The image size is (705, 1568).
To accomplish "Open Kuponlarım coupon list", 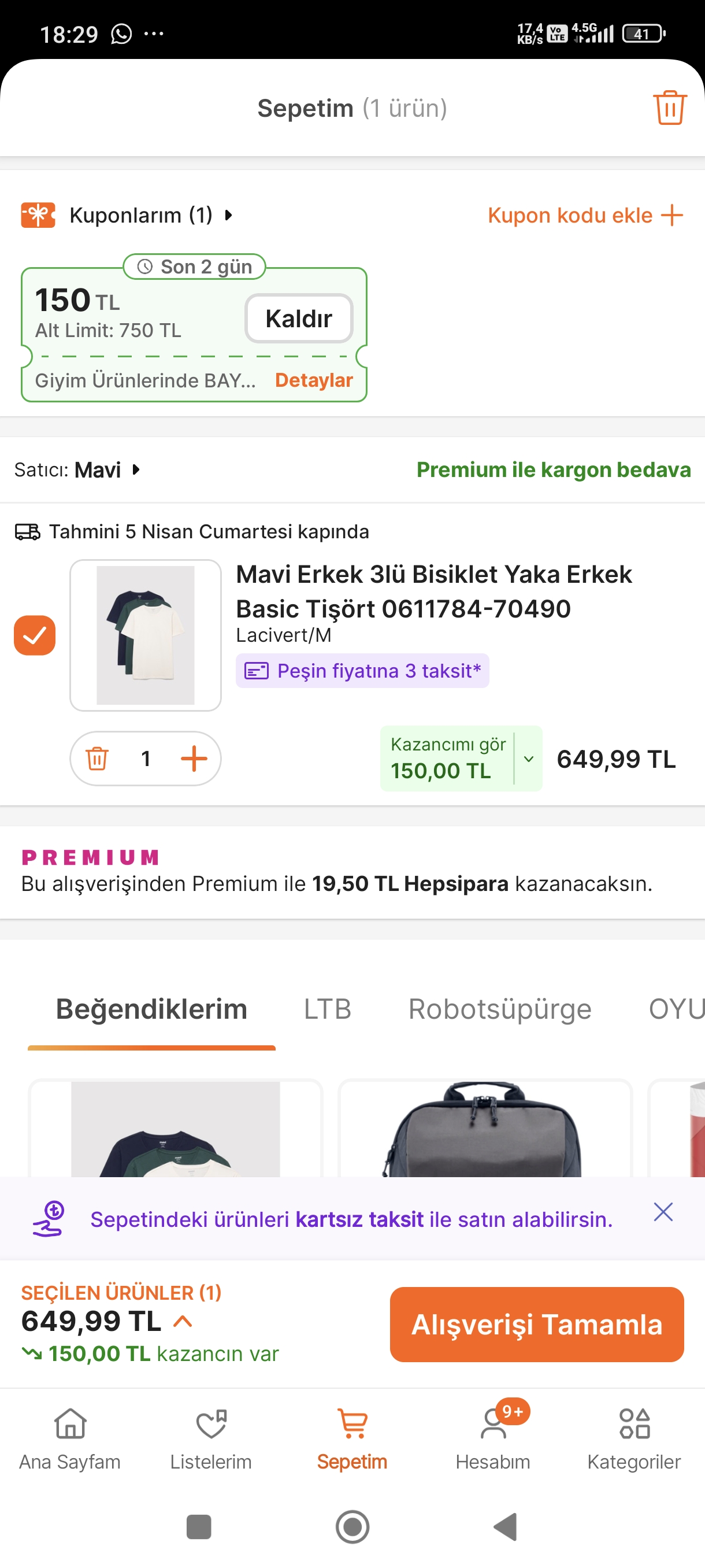I will [x=140, y=215].
